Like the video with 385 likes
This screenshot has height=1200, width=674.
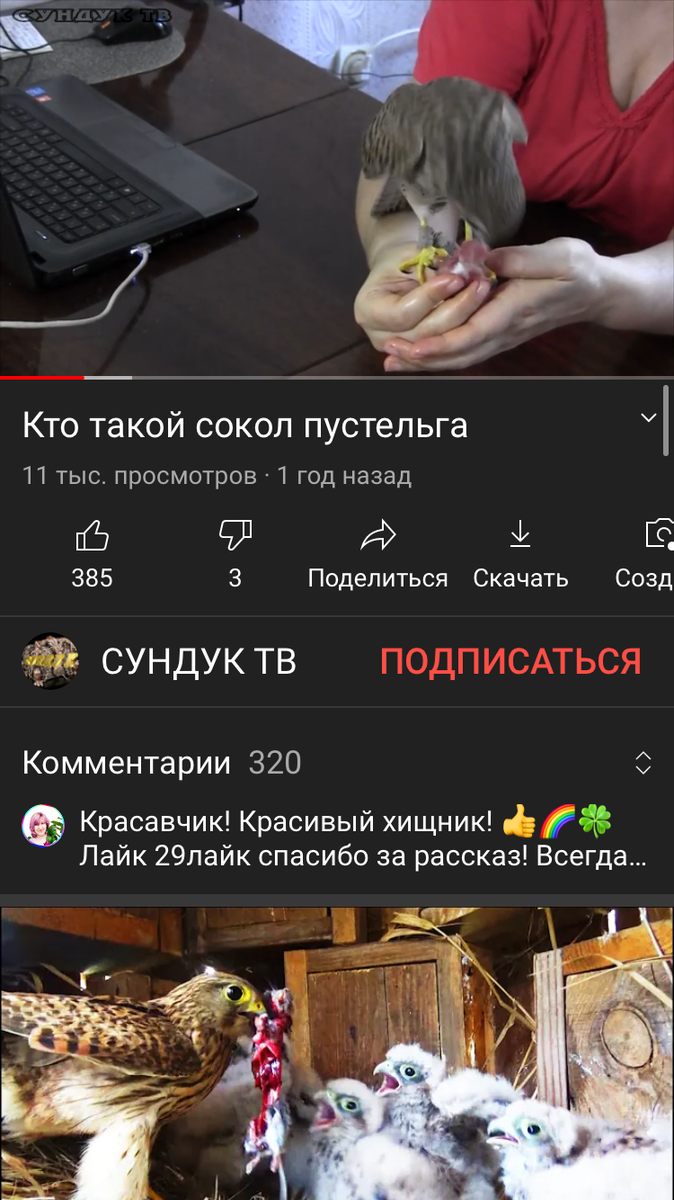[92, 554]
